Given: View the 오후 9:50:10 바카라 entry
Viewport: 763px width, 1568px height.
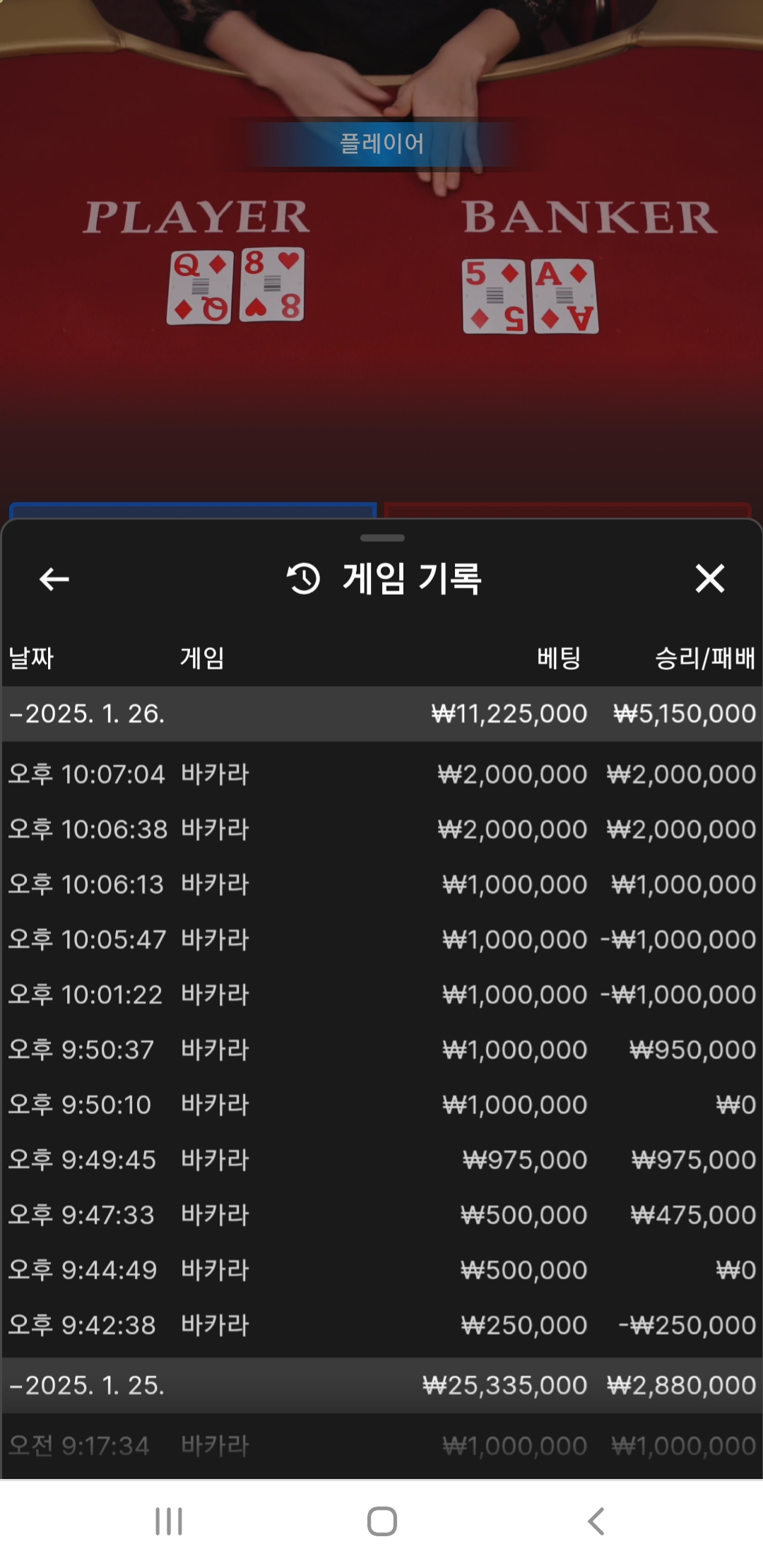Looking at the screenshot, I should 381,1105.
